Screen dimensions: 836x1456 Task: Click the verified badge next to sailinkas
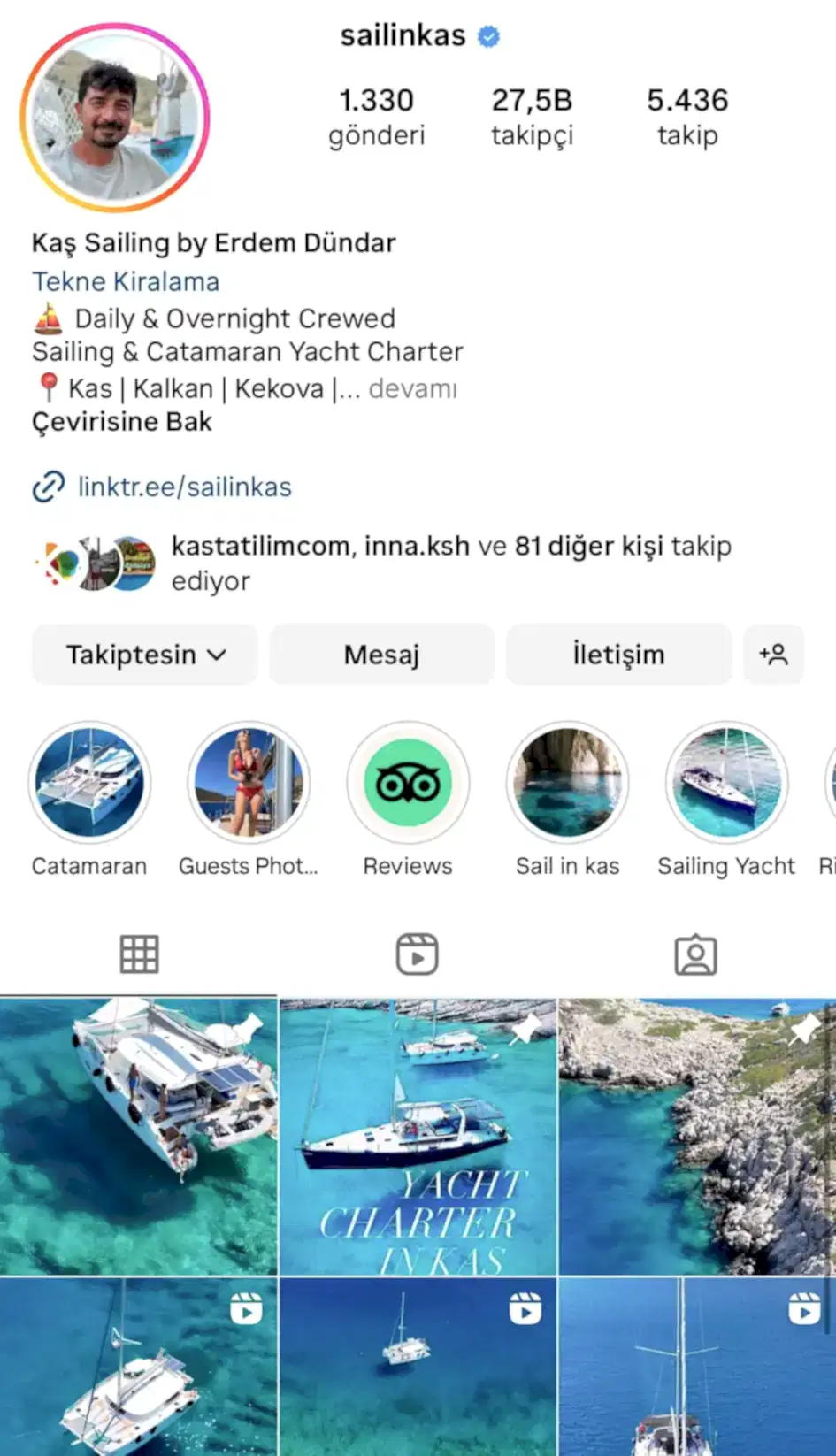pos(487,35)
